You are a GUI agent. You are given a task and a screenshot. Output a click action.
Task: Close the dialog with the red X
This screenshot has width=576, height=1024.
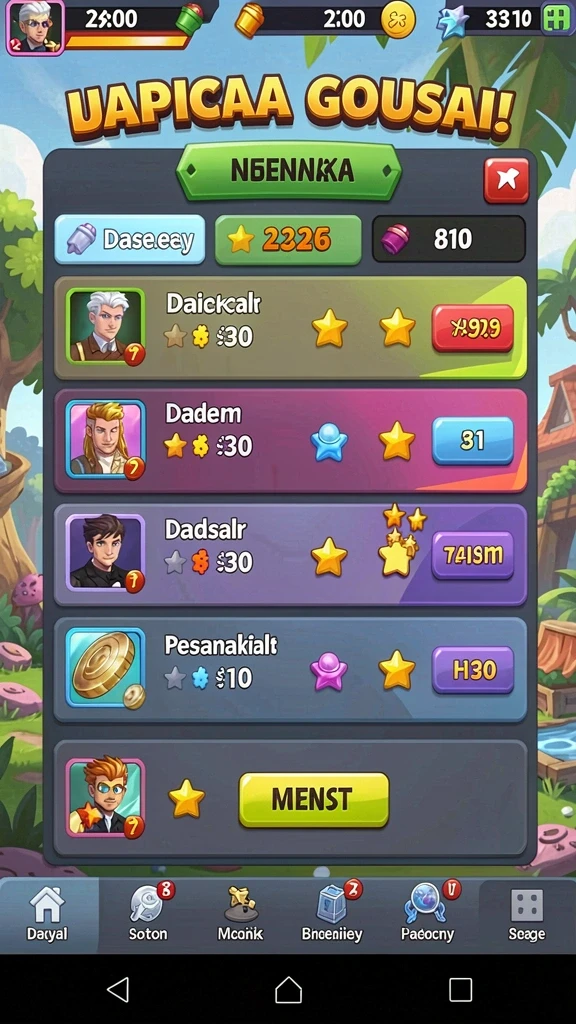(506, 181)
